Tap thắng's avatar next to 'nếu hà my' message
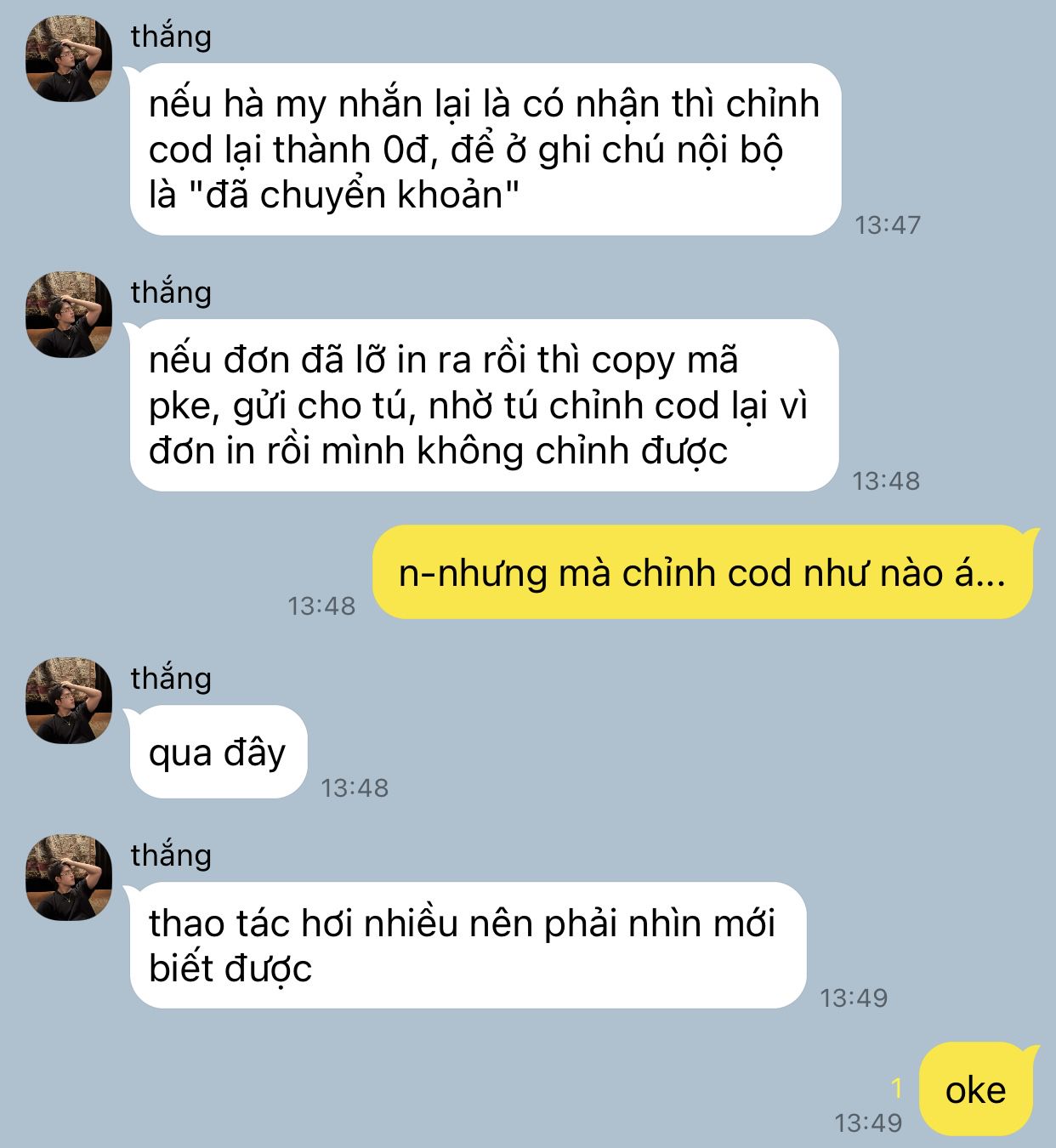The height and width of the screenshot is (1148, 1056). click(x=69, y=59)
